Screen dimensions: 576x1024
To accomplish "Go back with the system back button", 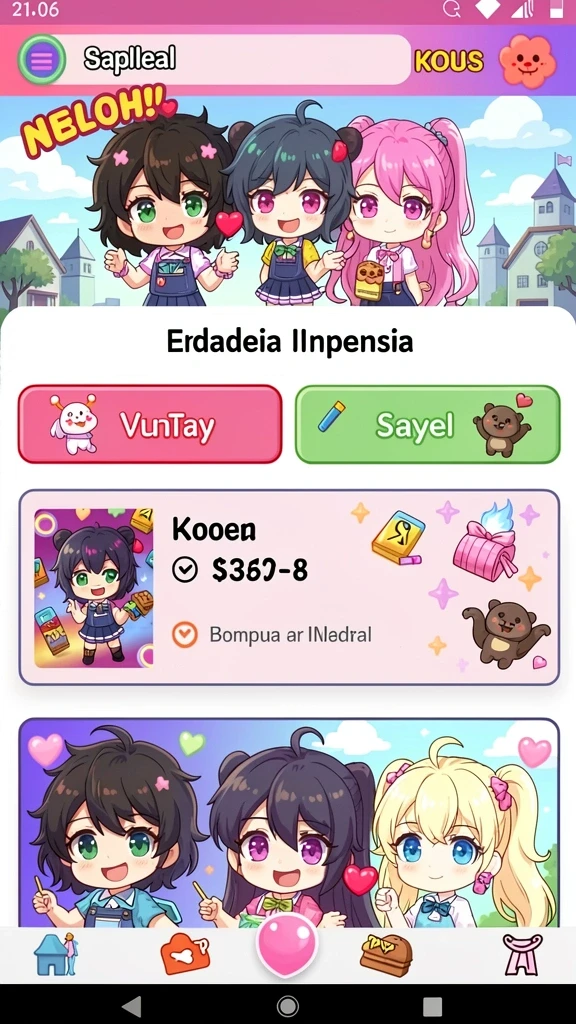I will (132, 1004).
